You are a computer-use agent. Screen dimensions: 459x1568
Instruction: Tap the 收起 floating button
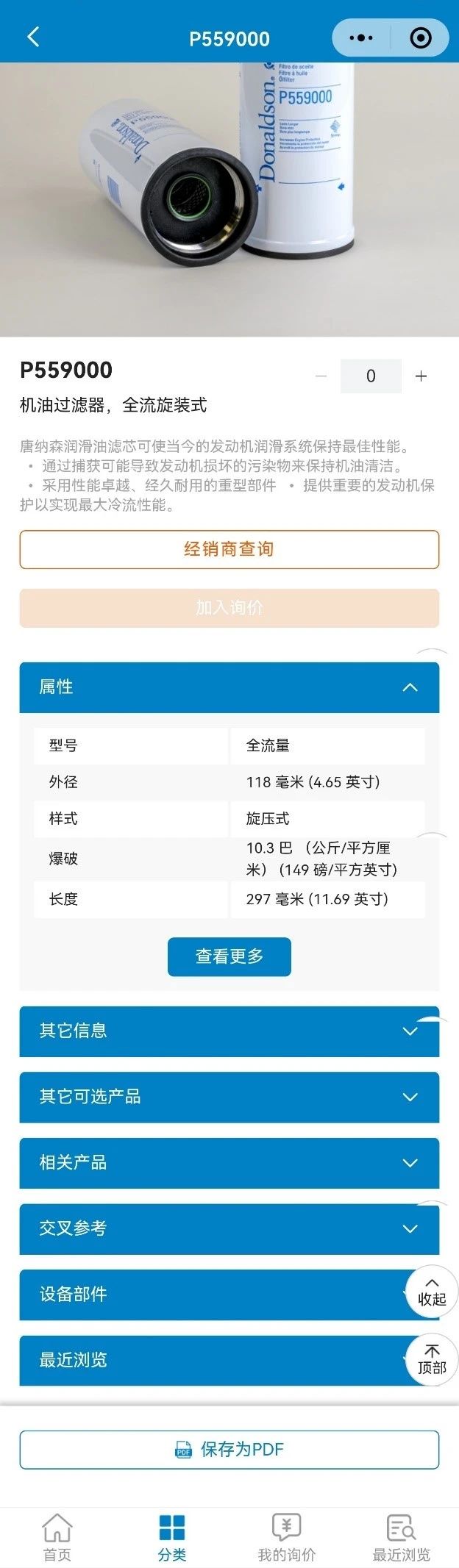(x=432, y=1292)
